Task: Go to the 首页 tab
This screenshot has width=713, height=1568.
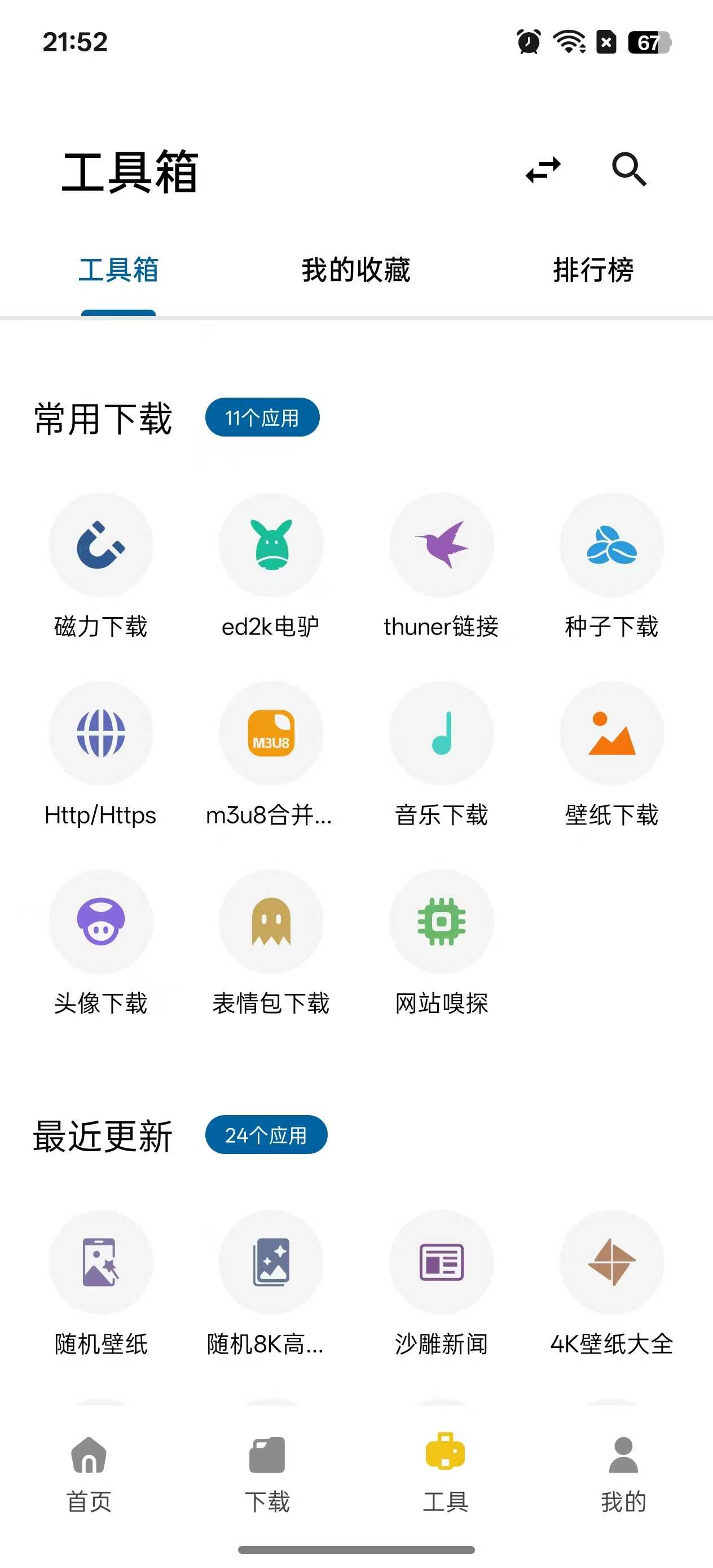Action: 89,1474
